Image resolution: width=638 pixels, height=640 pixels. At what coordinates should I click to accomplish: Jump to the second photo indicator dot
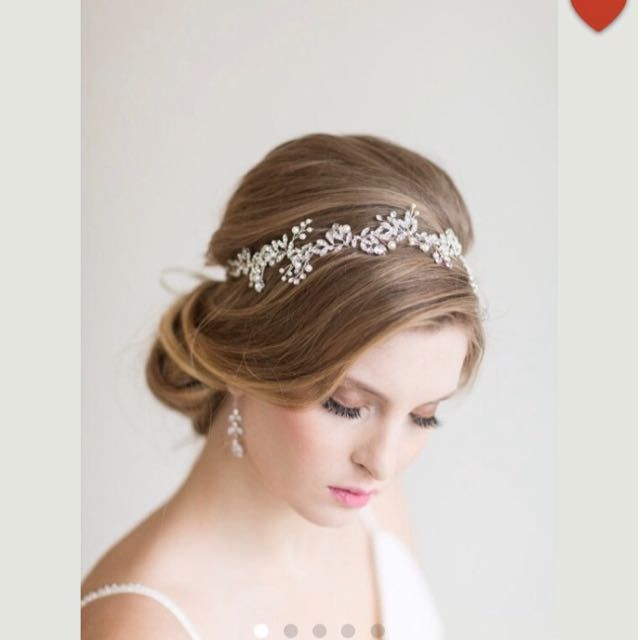[290, 631]
